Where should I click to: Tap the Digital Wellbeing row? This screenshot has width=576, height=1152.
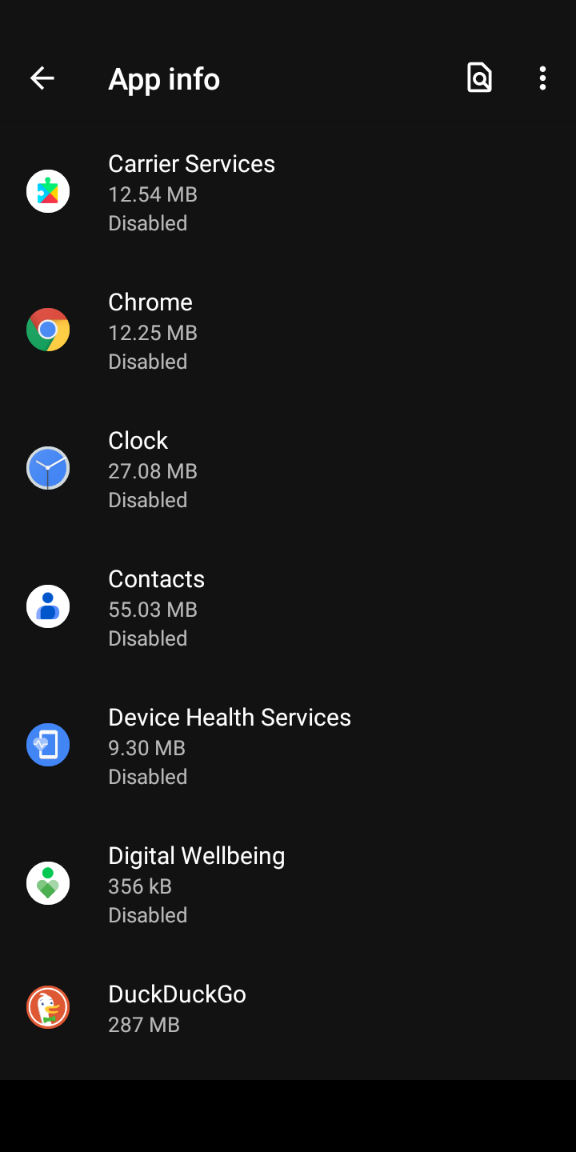pos(288,884)
